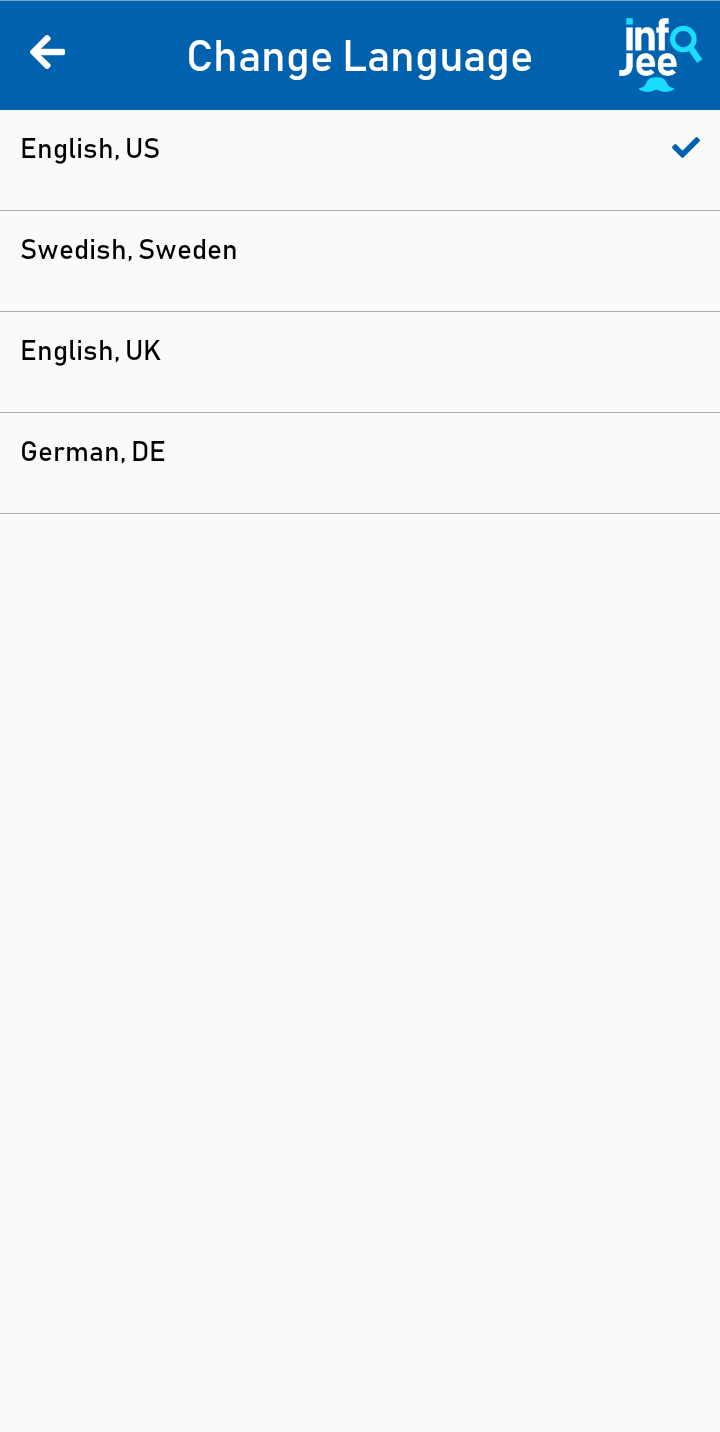Select the left navigation arrow icon
Image resolution: width=720 pixels, height=1432 pixels.
coord(47,52)
